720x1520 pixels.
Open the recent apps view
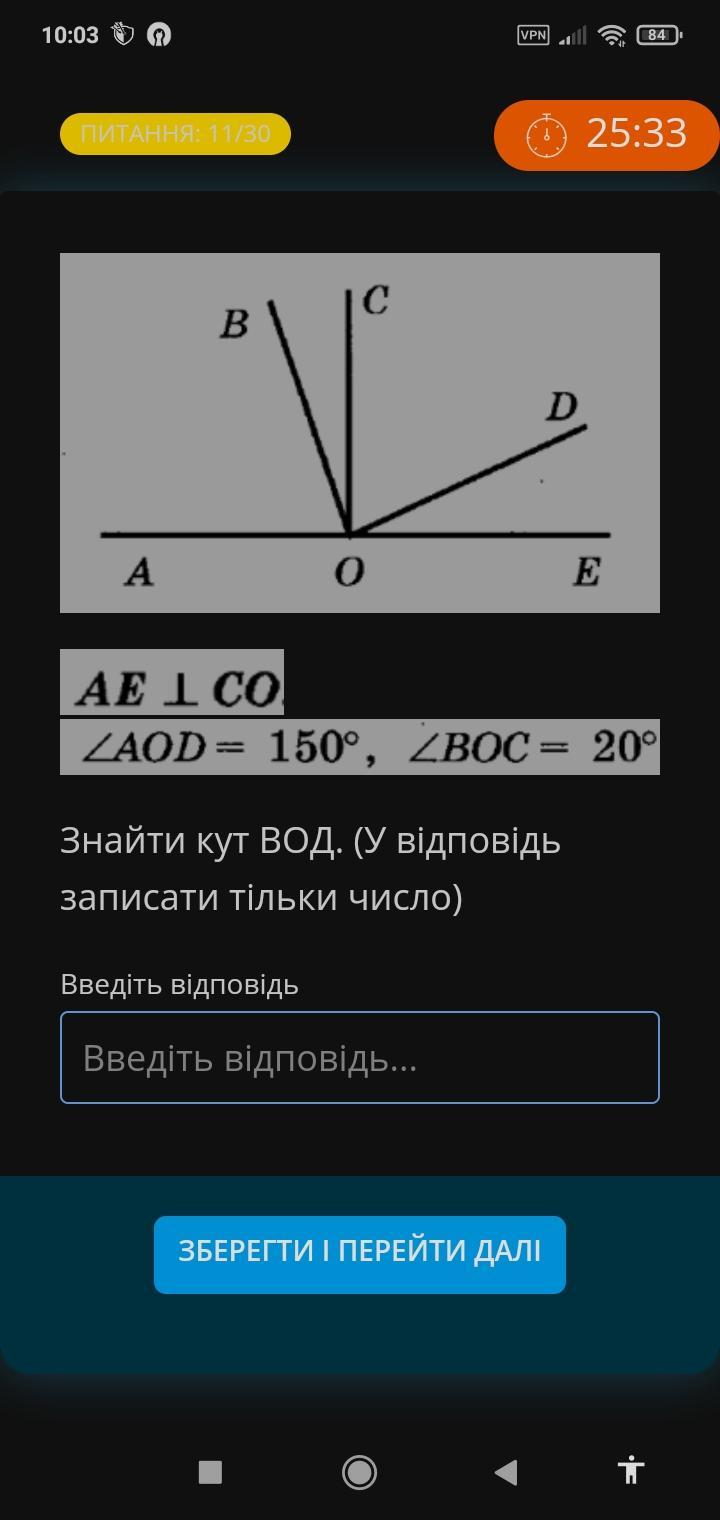(210, 1472)
